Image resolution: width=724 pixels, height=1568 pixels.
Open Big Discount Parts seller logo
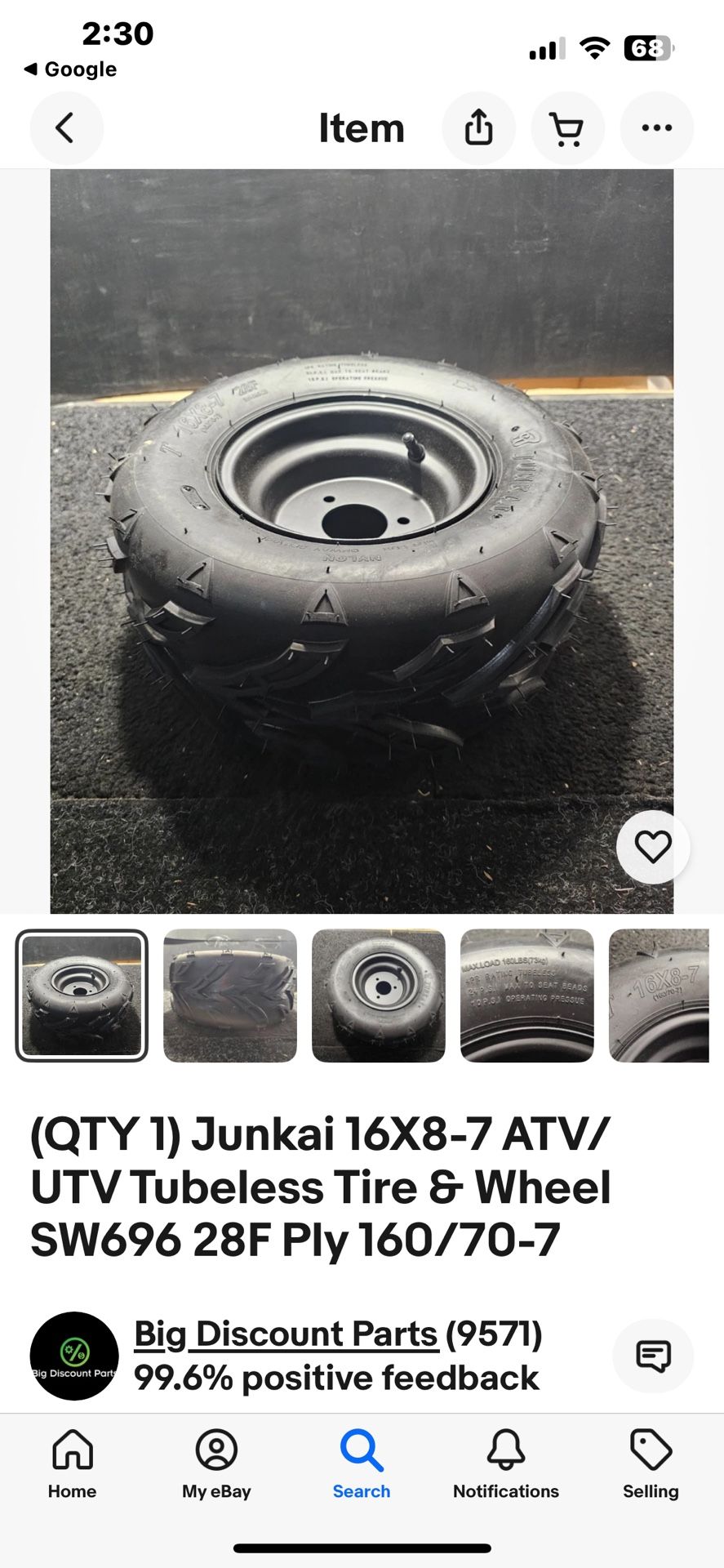click(73, 1356)
